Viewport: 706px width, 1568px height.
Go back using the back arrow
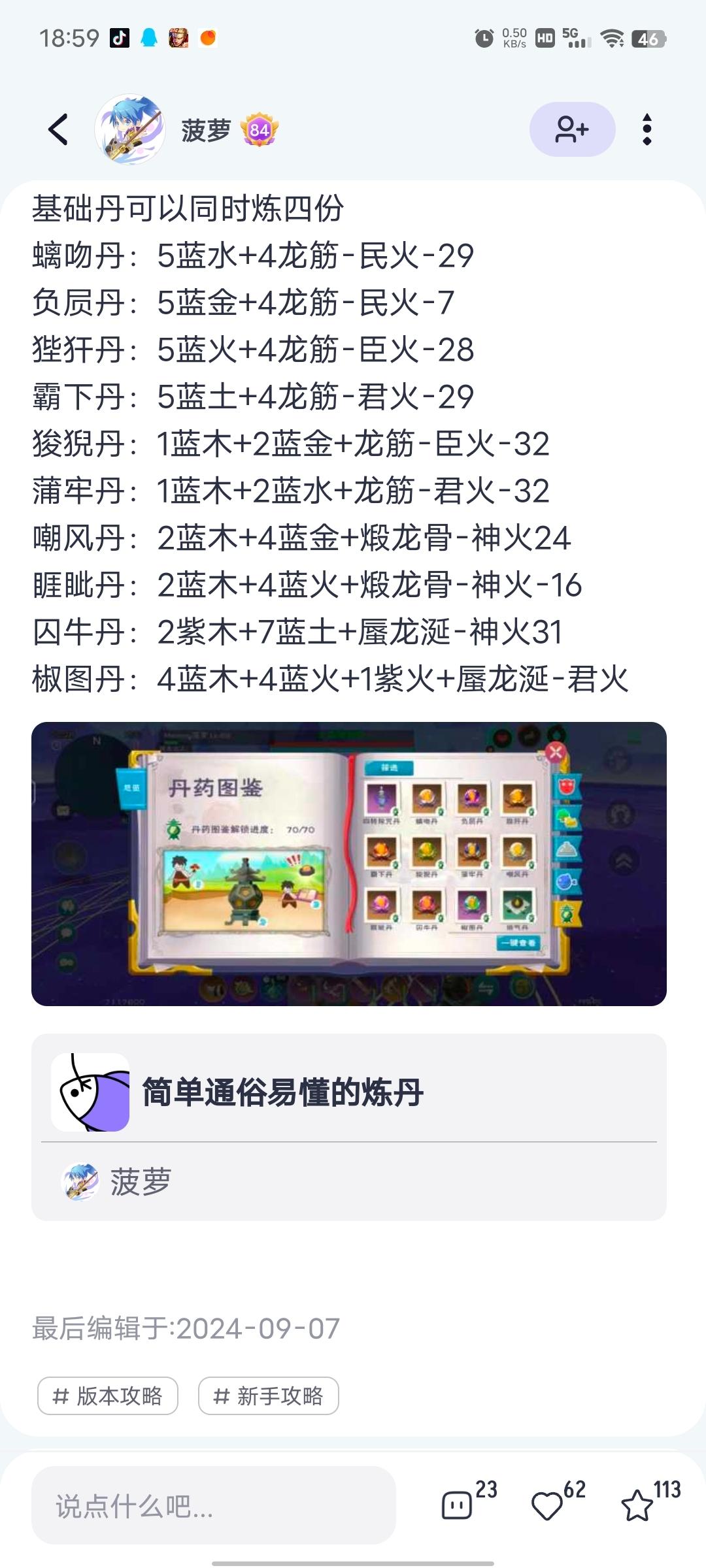(x=59, y=129)
